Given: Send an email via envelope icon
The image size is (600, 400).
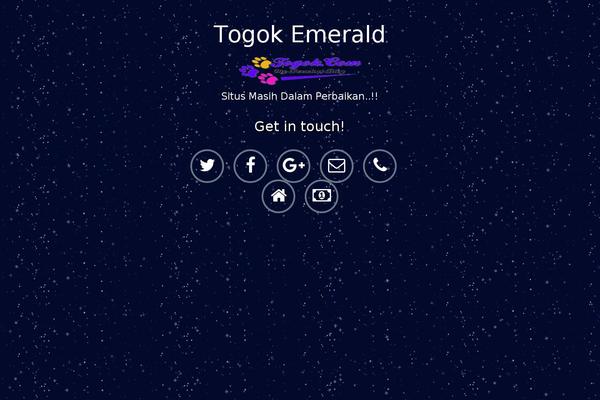Looking at the screenshot, I should tap(337, 166).
